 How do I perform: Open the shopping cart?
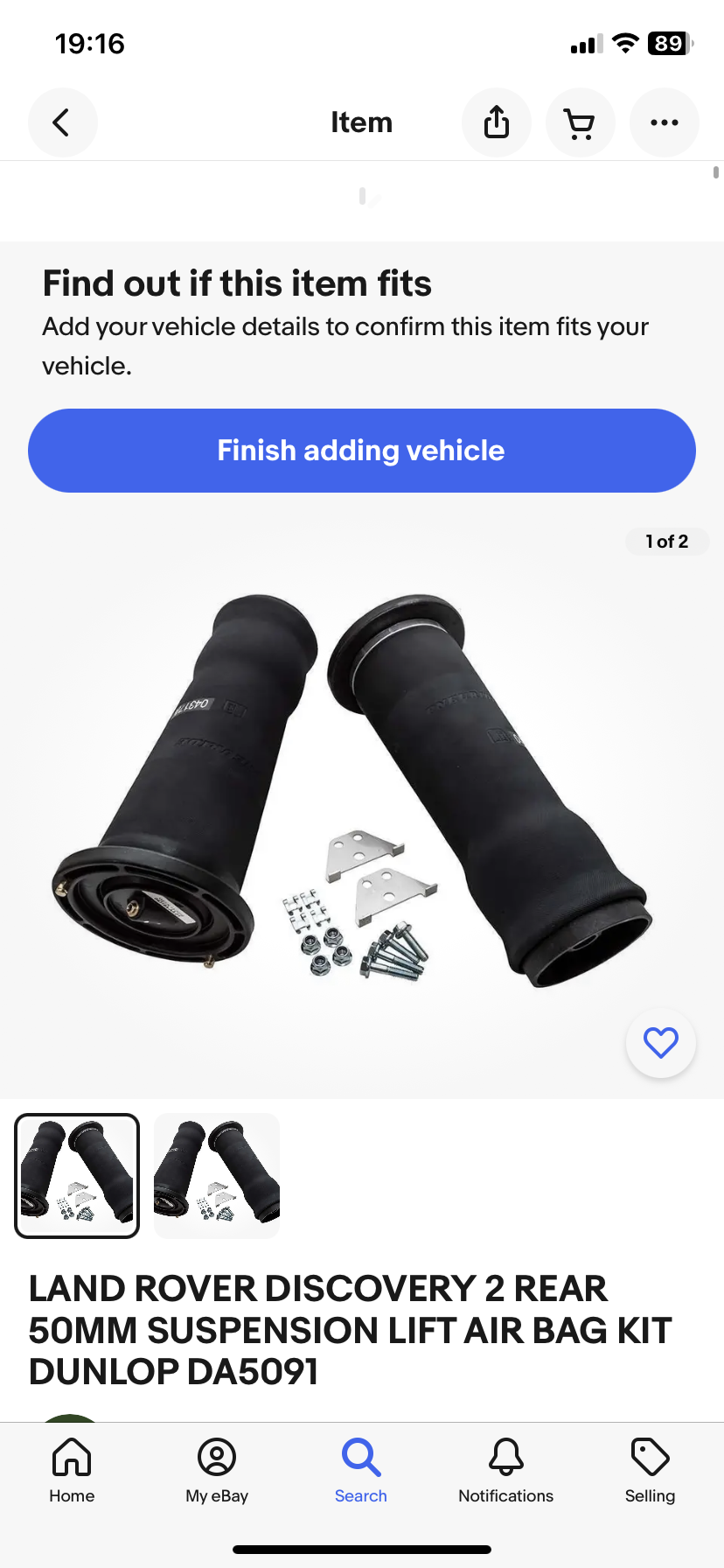click(581, 122)
